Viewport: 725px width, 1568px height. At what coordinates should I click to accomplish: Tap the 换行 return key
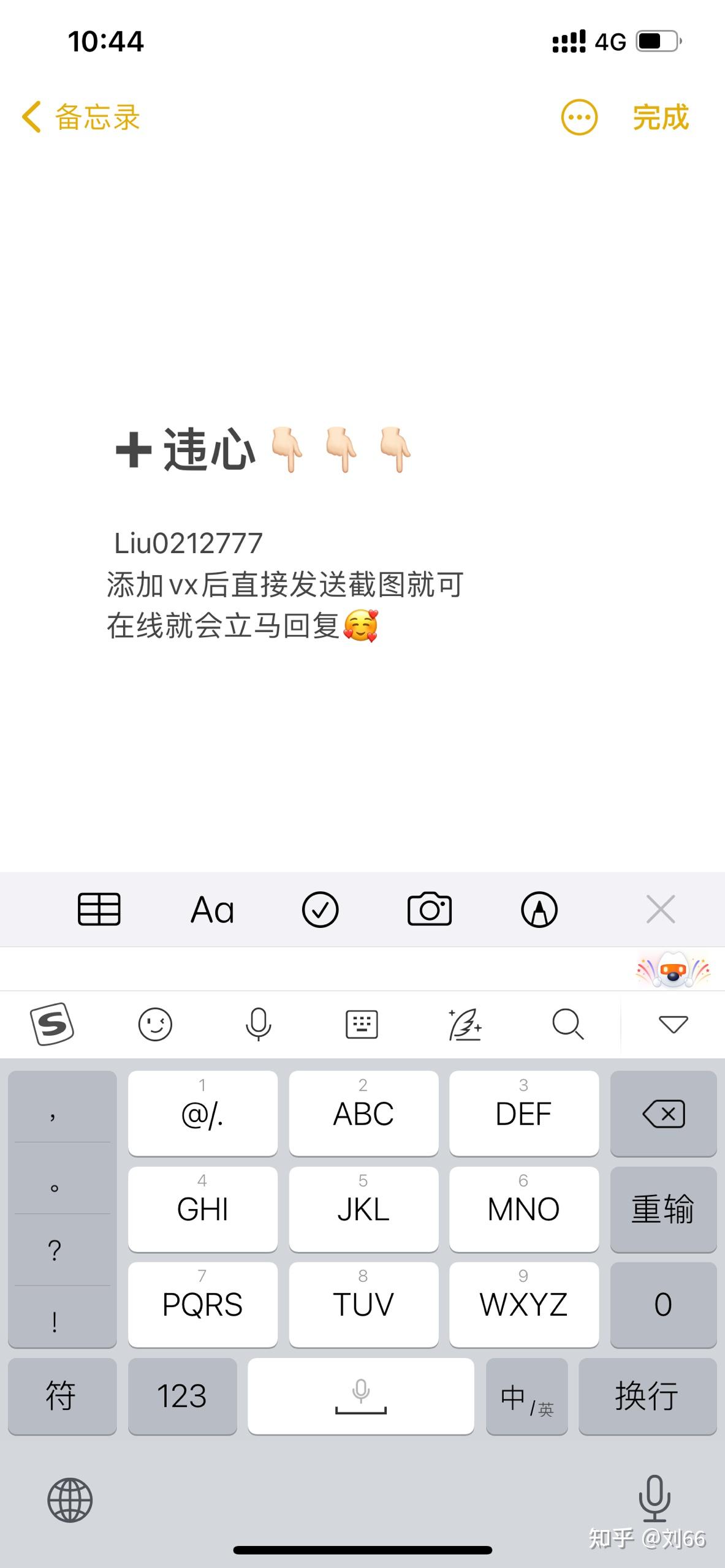tap(647, 1396)
